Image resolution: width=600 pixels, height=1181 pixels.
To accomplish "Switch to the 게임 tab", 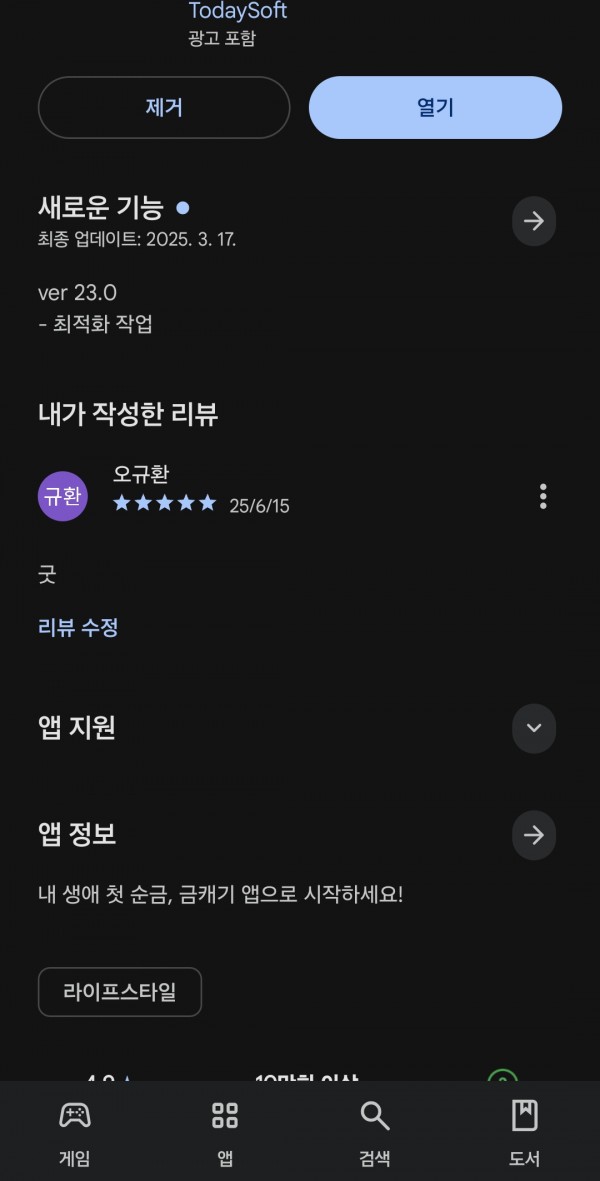I will [75, 1132].
